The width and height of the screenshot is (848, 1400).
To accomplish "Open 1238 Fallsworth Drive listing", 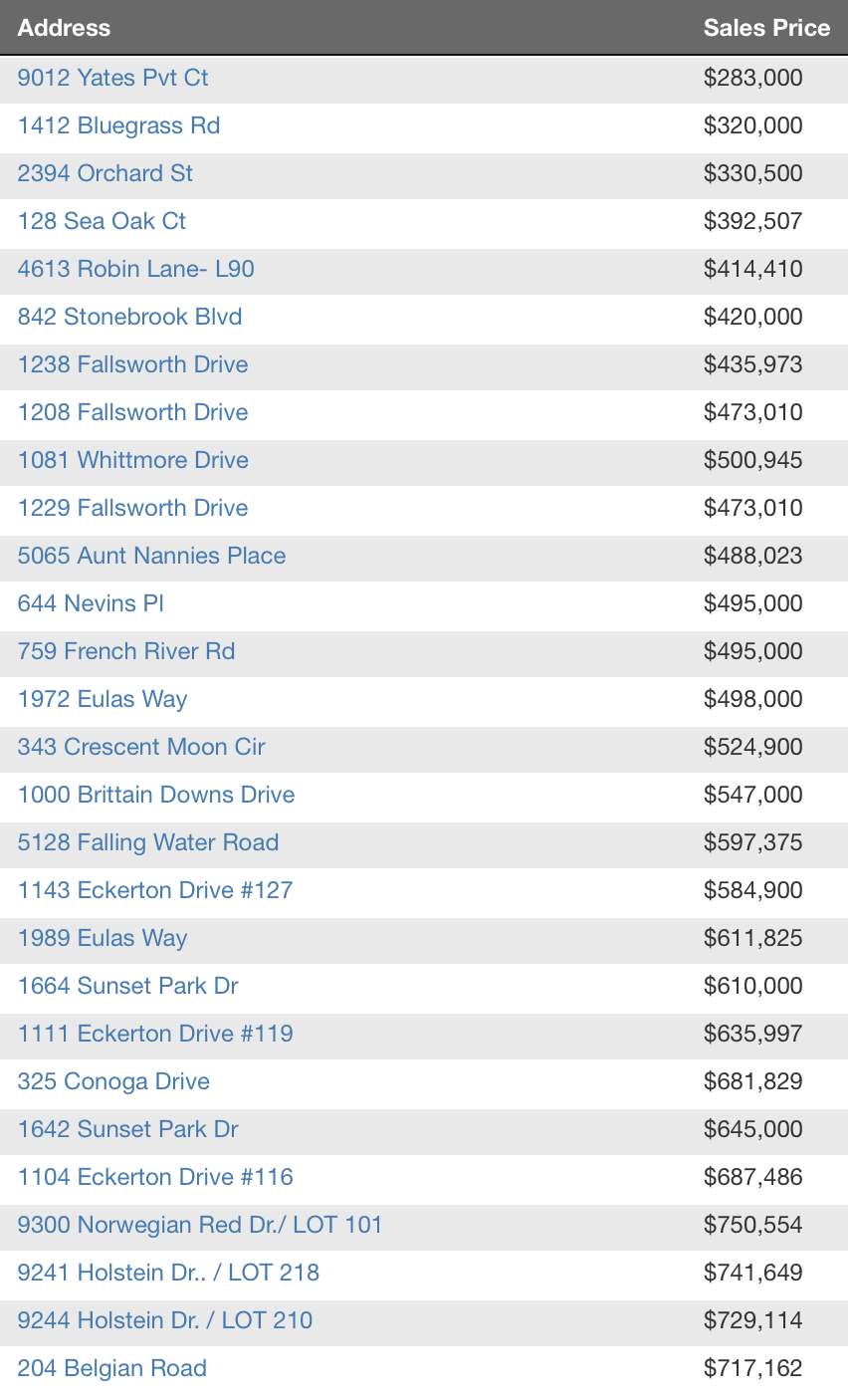I will tap(132, 364).
